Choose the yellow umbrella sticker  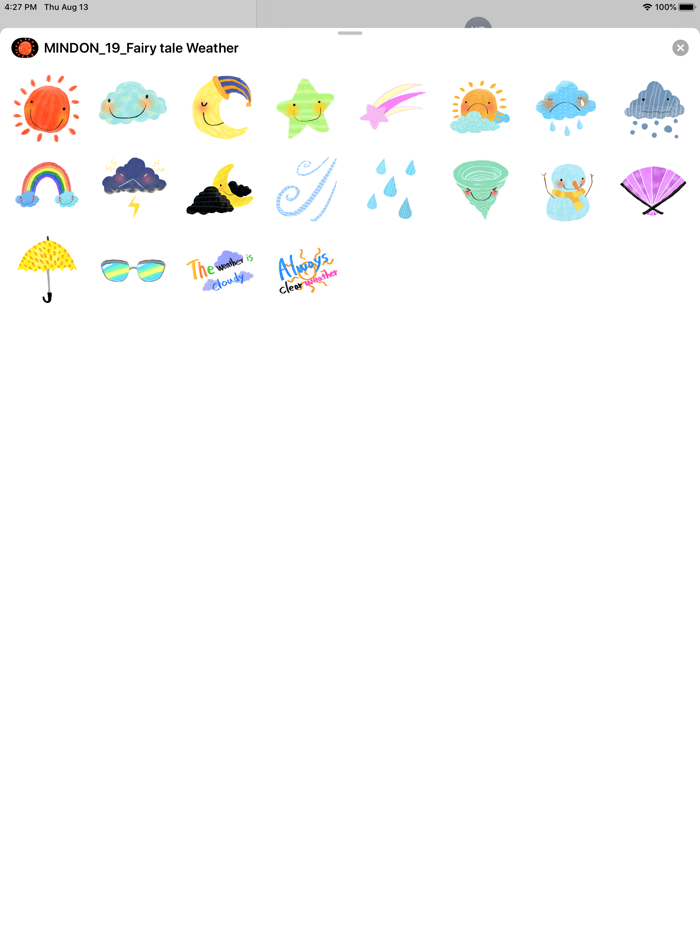pyautogui.click(x=46, y=268)
